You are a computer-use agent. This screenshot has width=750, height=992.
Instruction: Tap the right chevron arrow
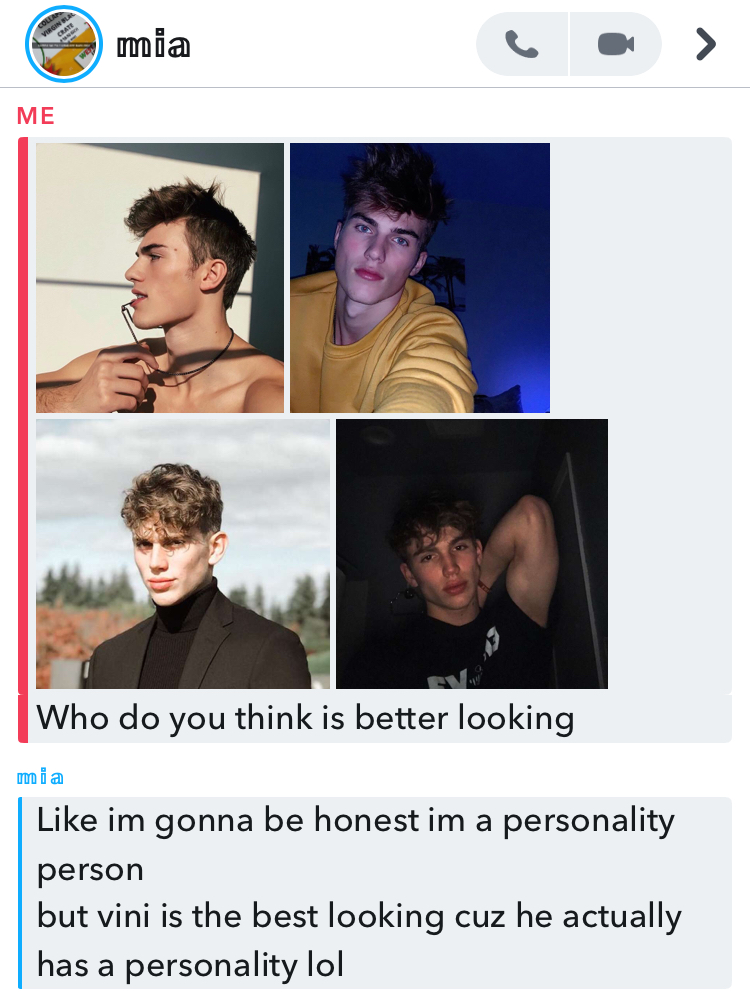[x=706, y=44]
